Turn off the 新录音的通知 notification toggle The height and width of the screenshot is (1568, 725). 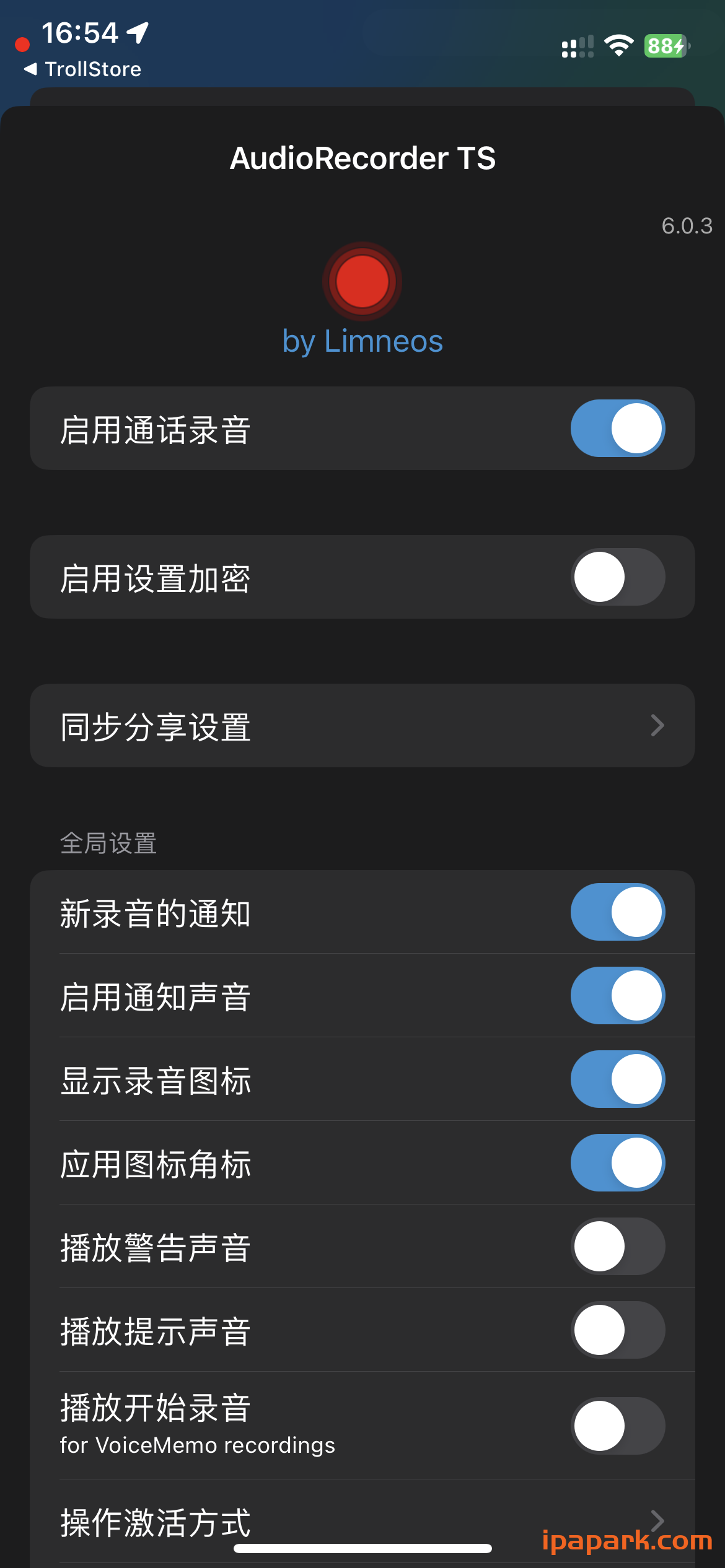click(x=617, y=912)
